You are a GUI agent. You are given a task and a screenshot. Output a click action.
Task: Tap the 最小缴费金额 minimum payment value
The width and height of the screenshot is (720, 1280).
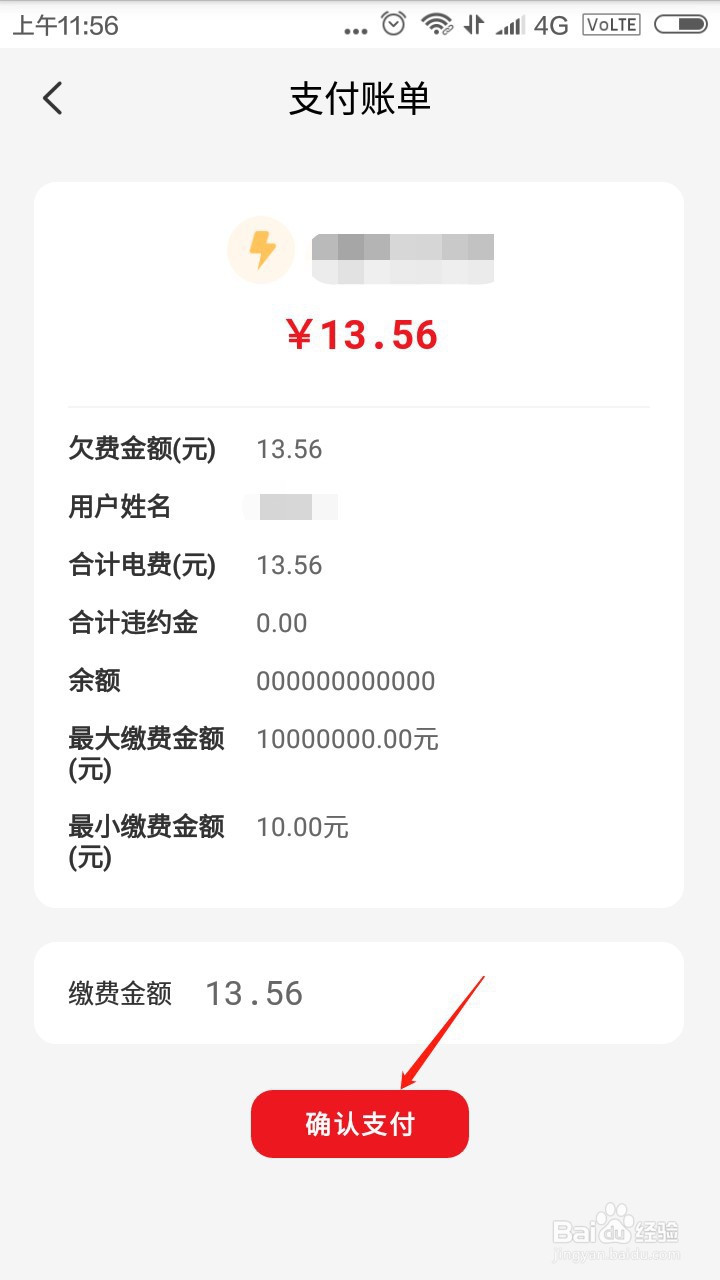(302, 827)
